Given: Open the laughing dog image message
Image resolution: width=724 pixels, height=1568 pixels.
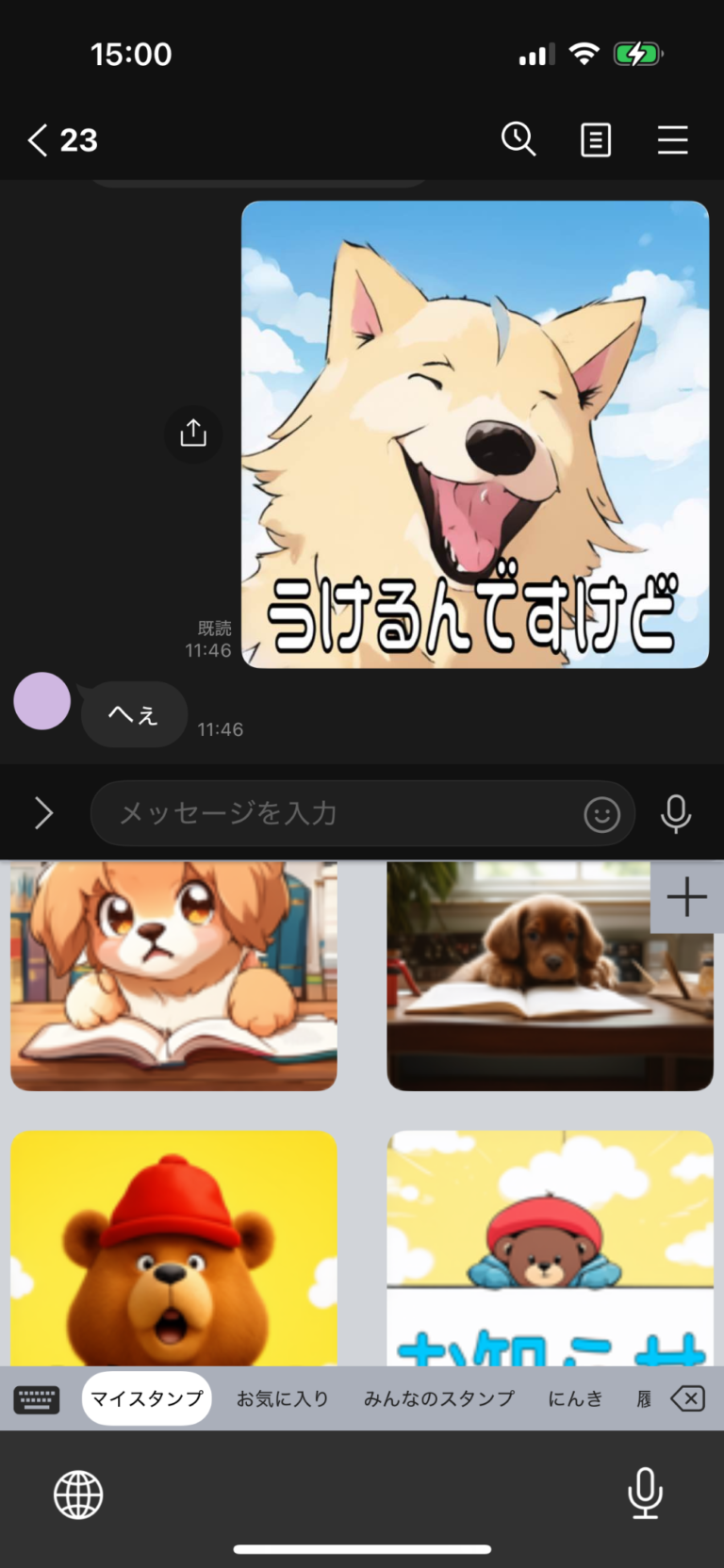Looking at the screenshot, I should (x=475, y=433).
